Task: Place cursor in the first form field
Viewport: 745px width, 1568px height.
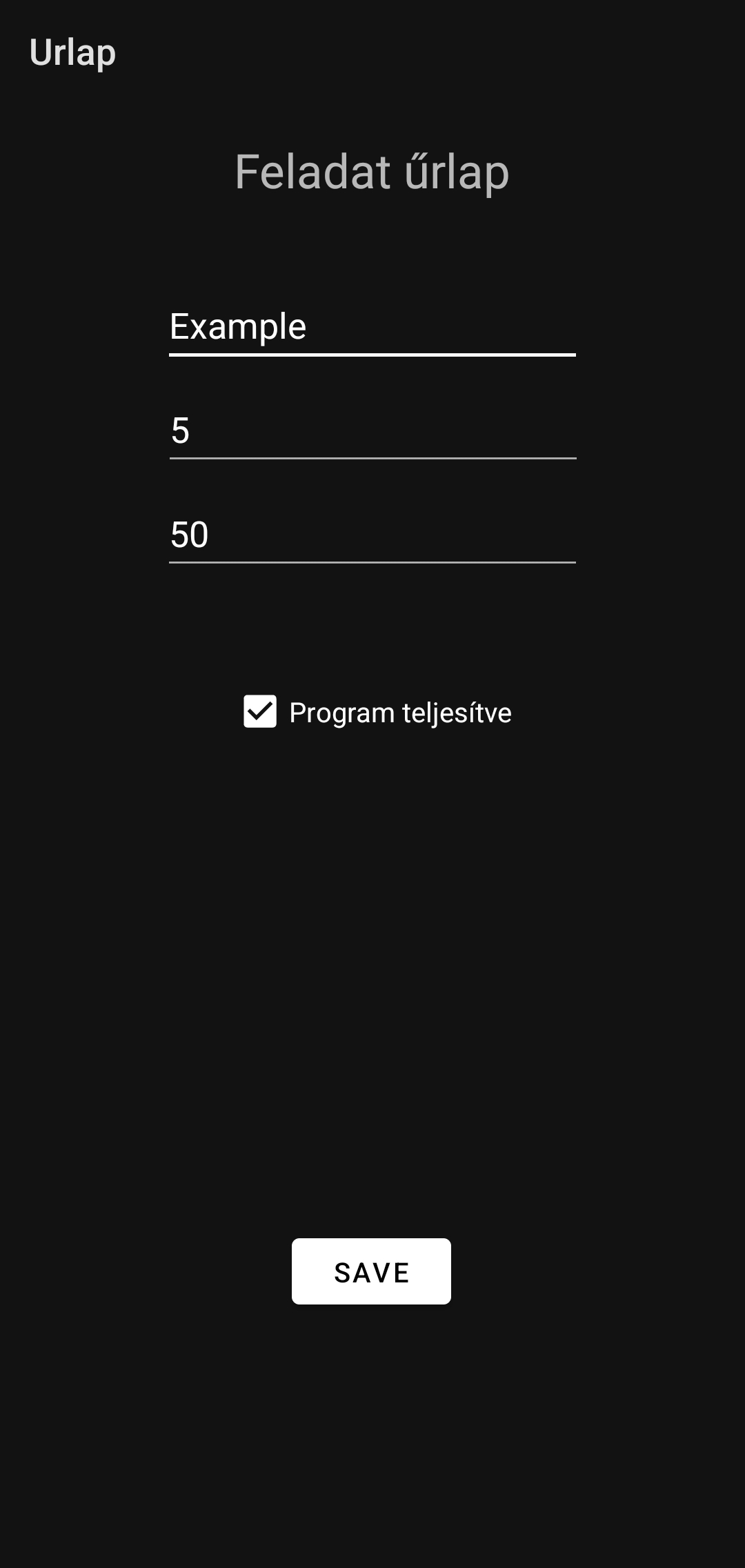Action: 372,328
